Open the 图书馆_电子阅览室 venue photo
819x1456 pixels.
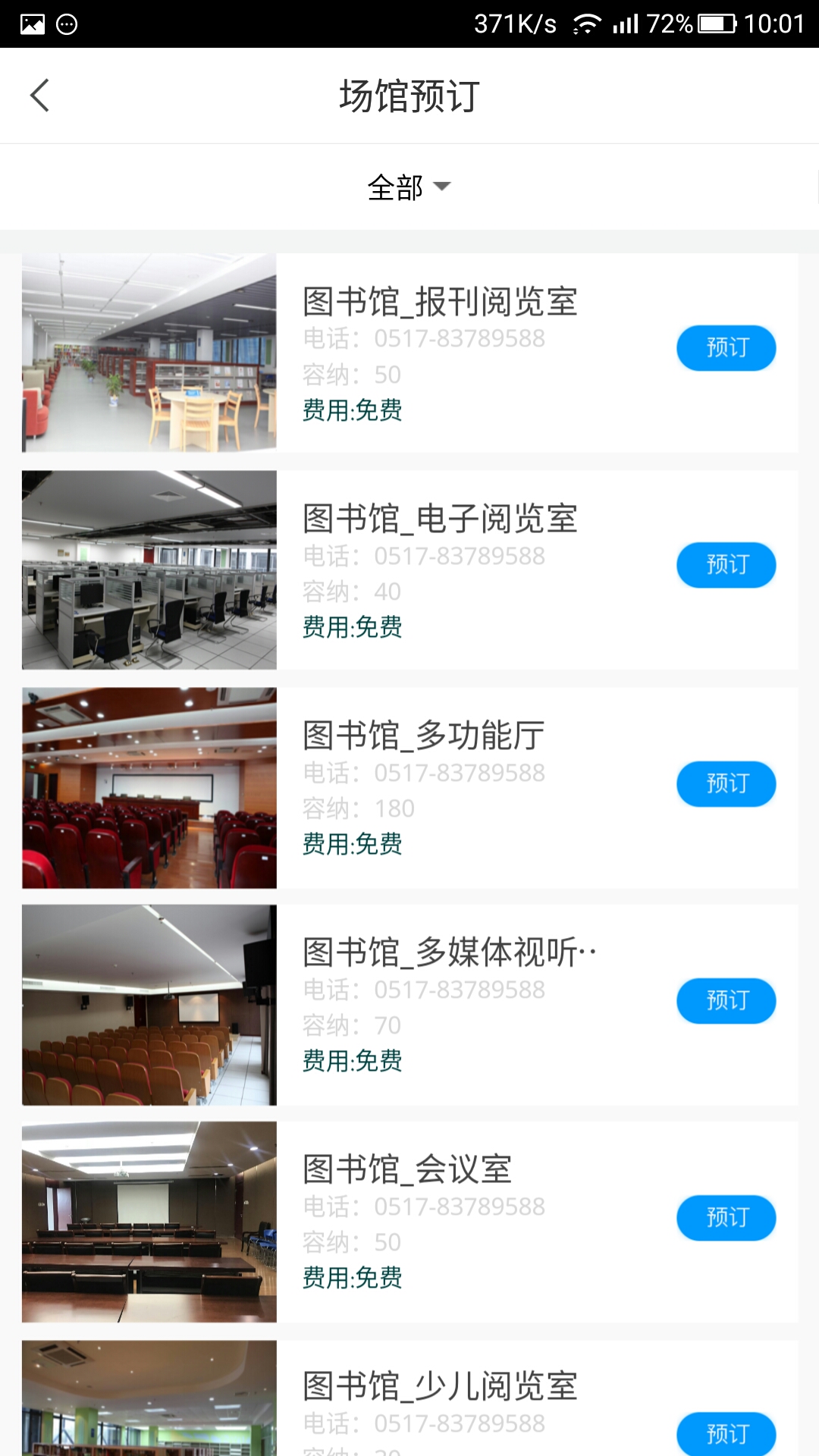click(149, 570)
